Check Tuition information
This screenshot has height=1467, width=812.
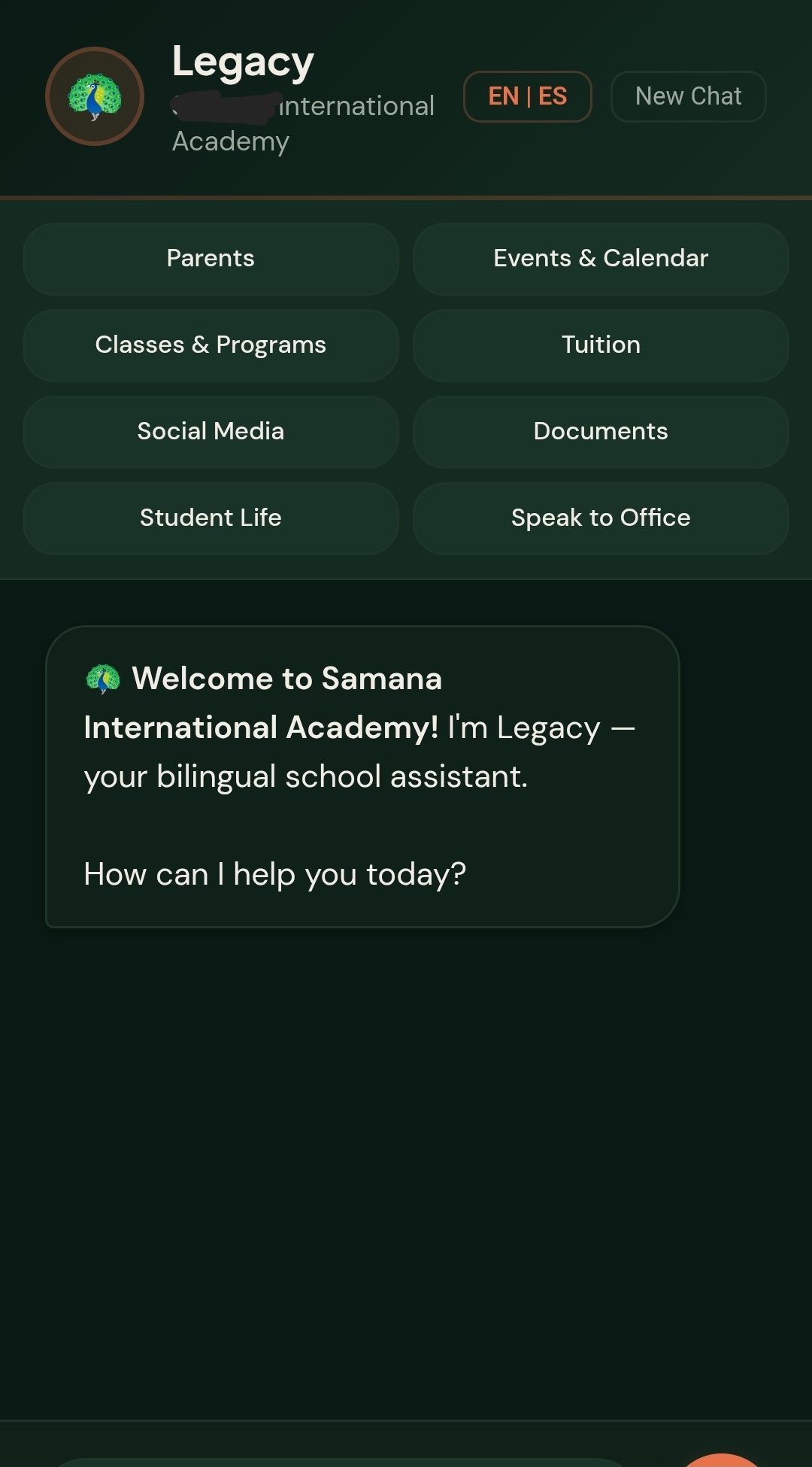600,345
